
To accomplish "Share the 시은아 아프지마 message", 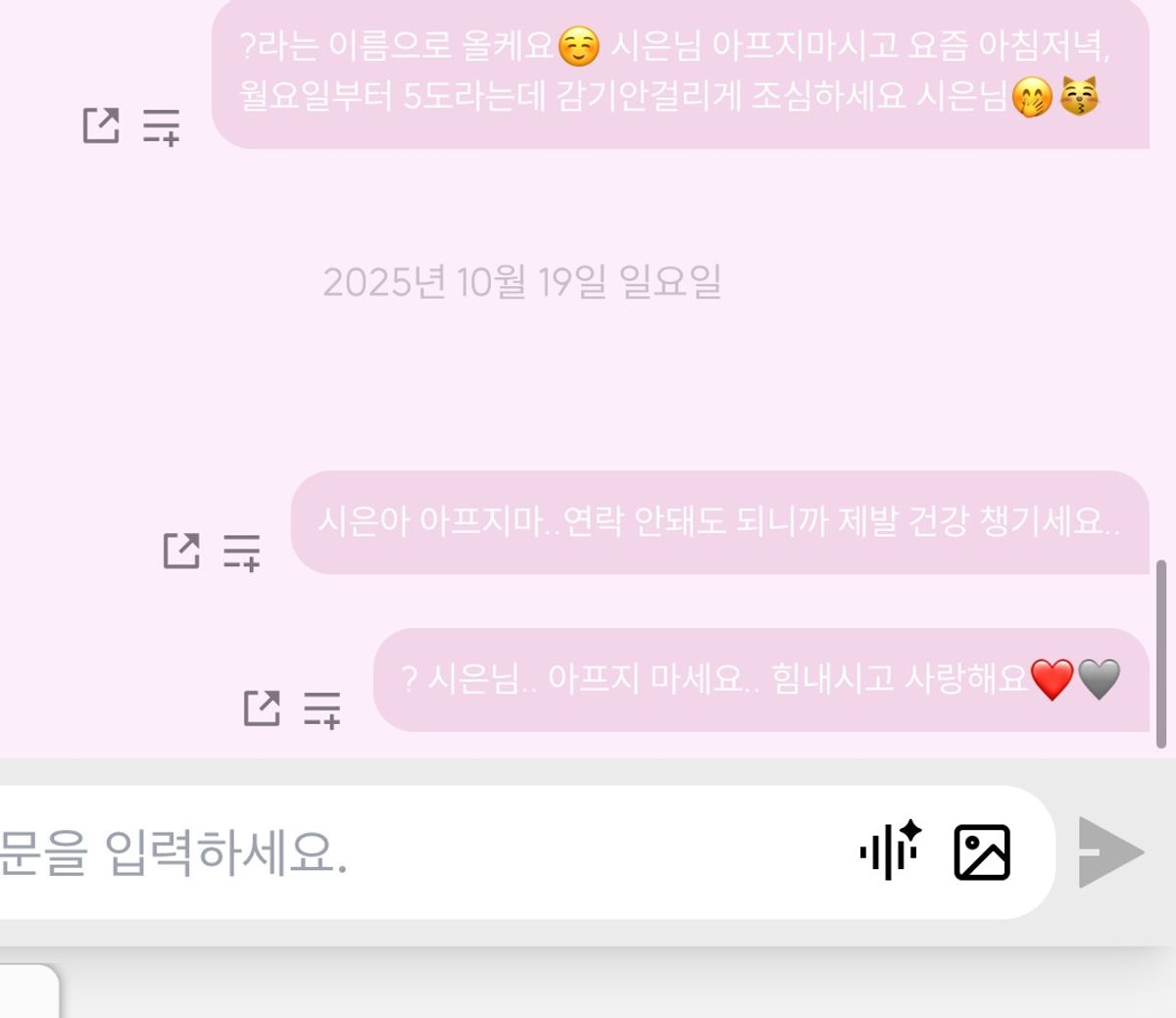I will pos(181,551).
